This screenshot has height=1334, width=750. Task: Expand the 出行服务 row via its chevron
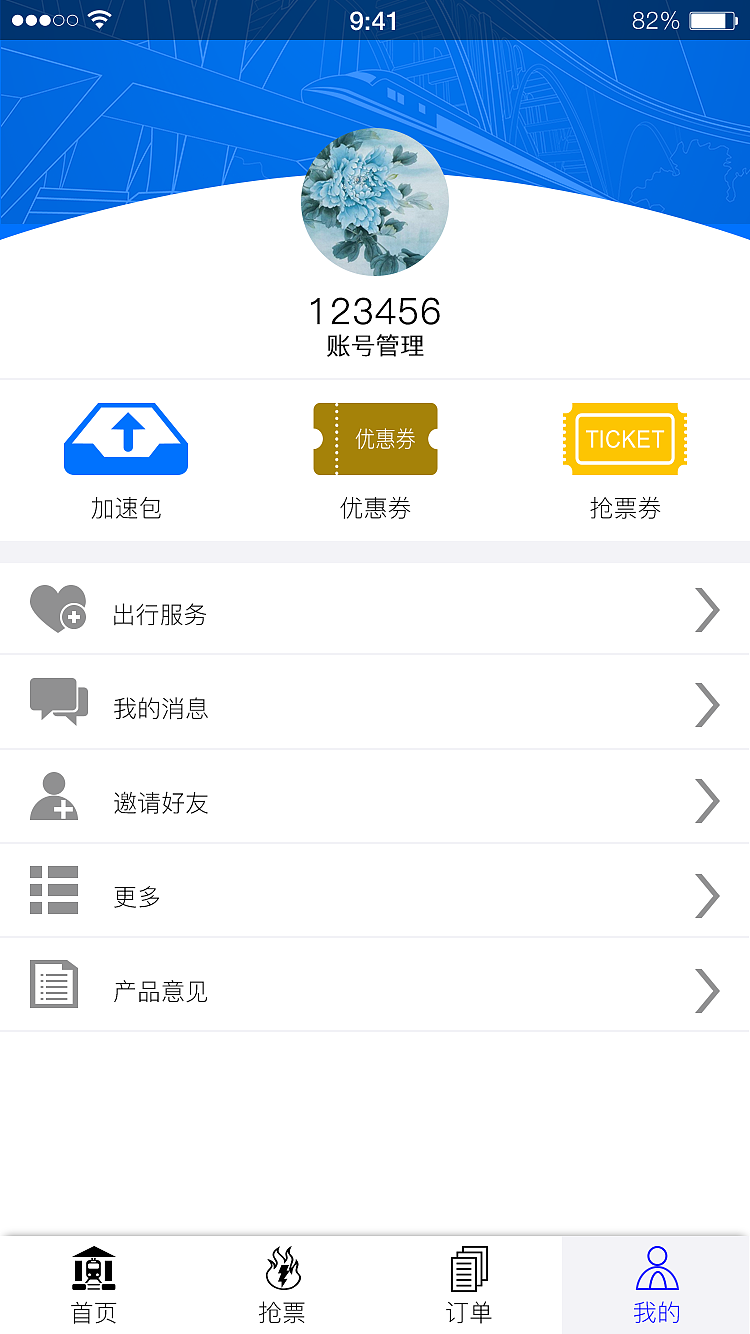[707, 608]
